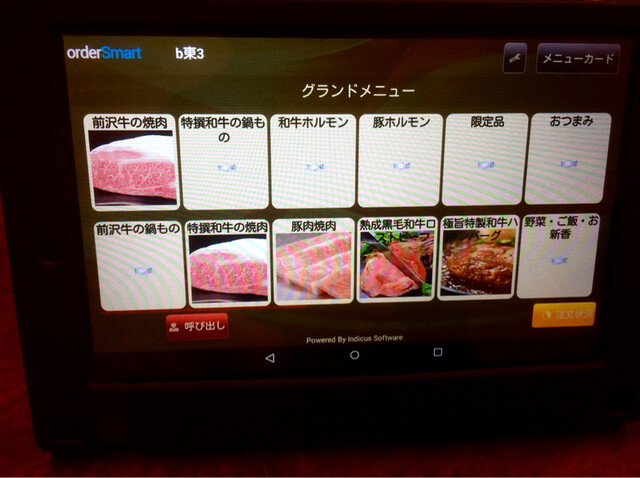Call staff with the 呼び出し button
This screenshot has height=478, width=640.
pos(197,326)
